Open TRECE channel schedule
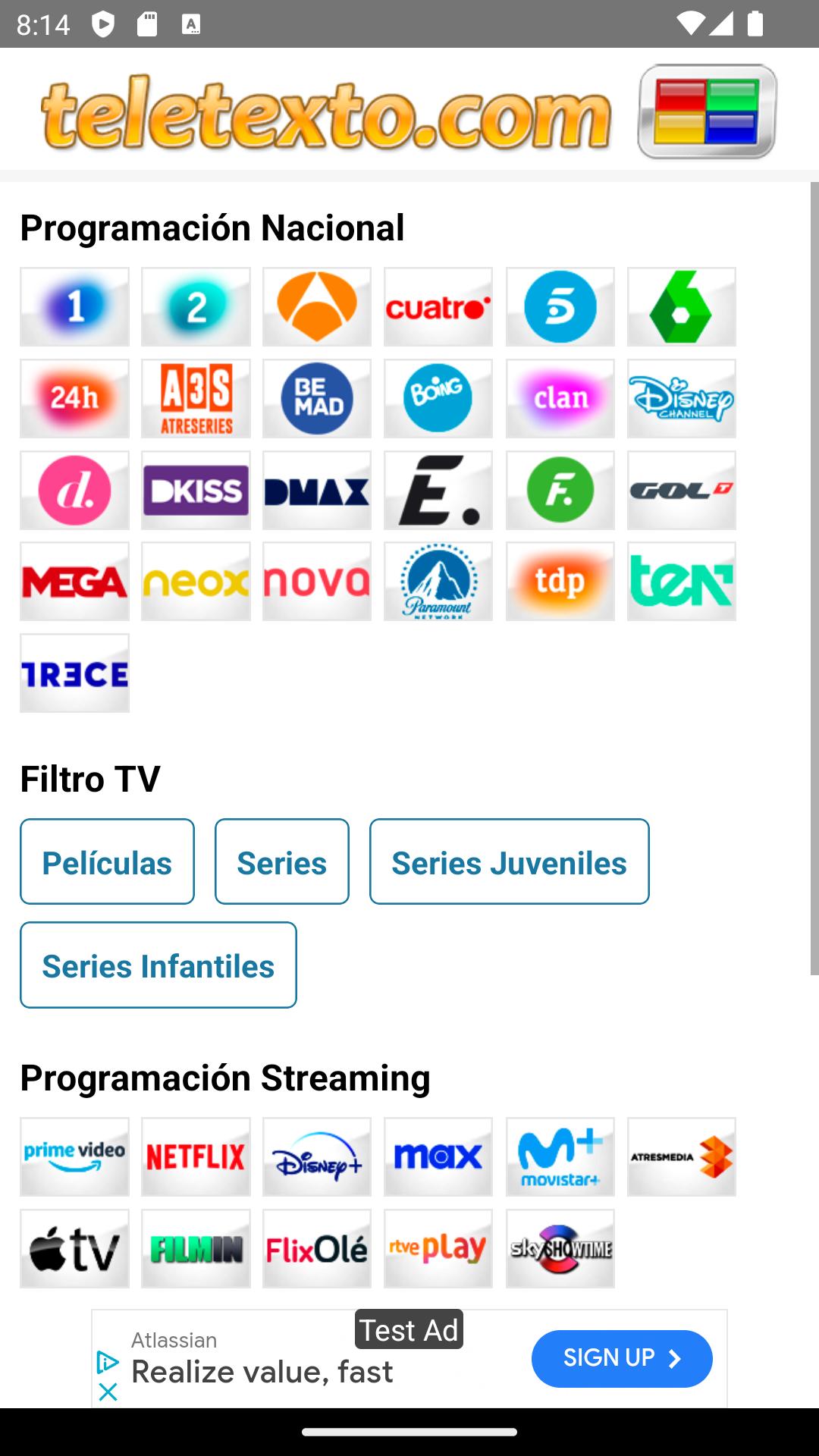The width and height of the screenshot is (819, 1456). (x=74, y=673)
